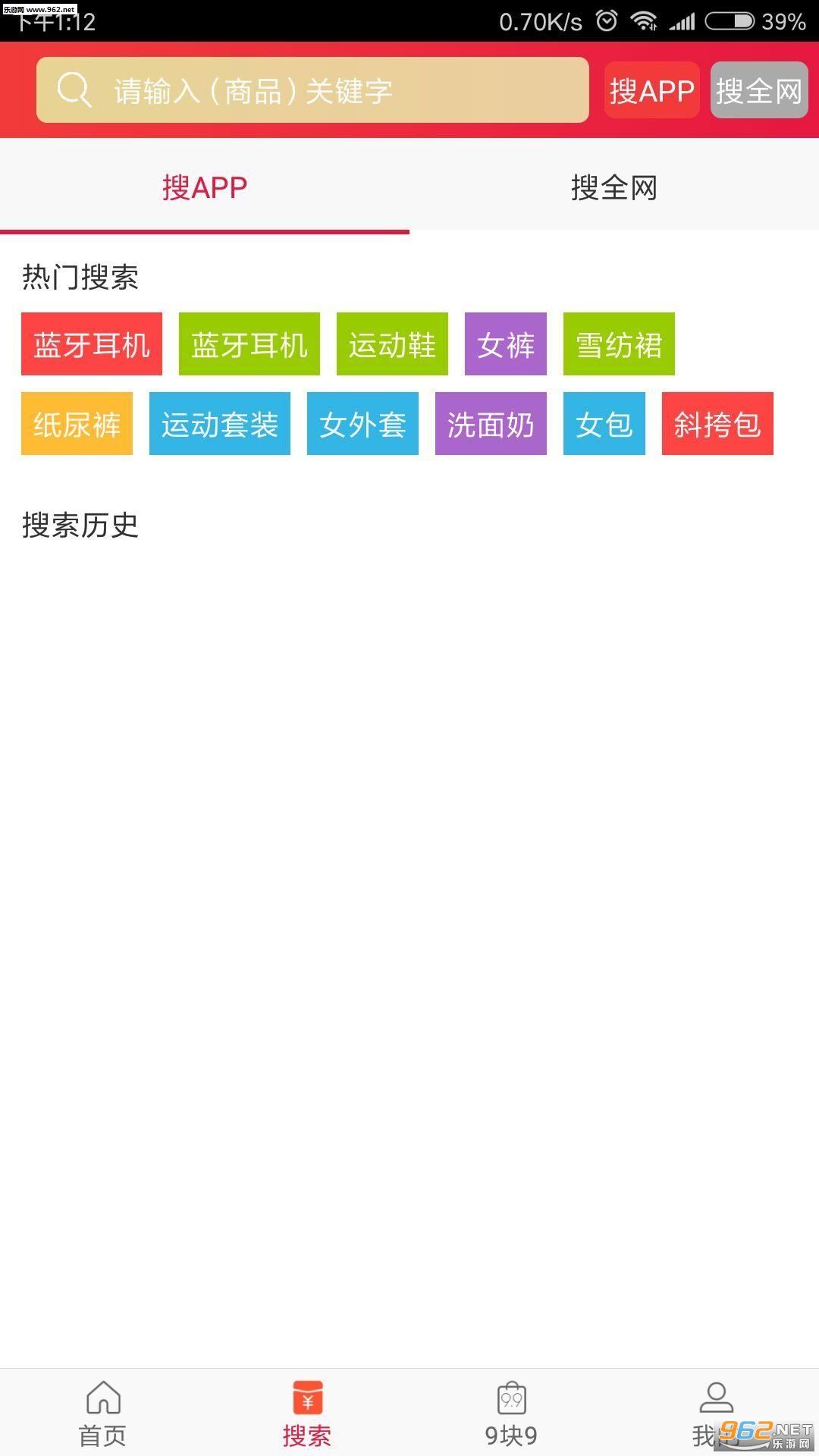The height and width of the screenshot is (1456, 819).
Task: Select the 斜挎包 chip
Action: point(717,424)
